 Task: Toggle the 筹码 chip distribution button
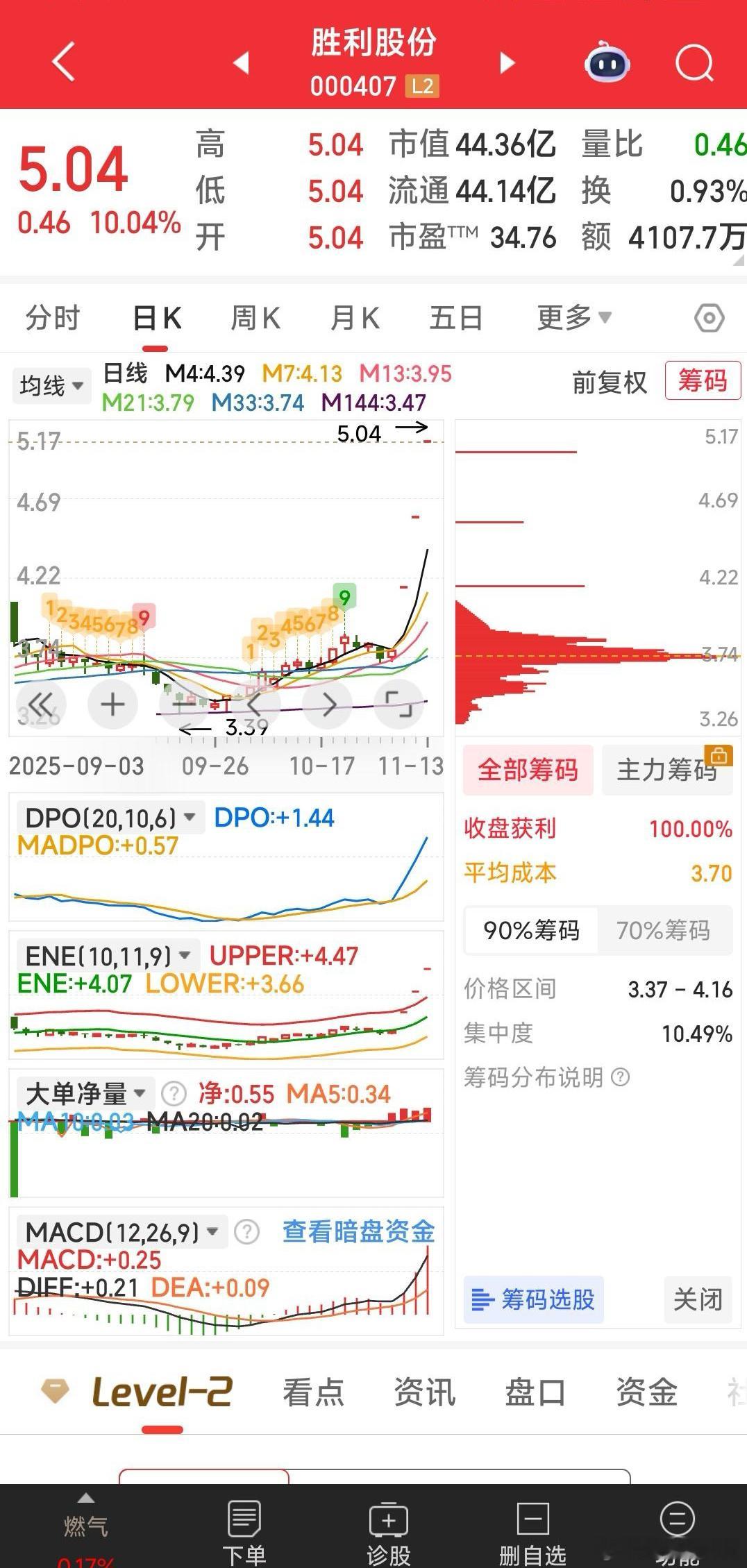702,381
